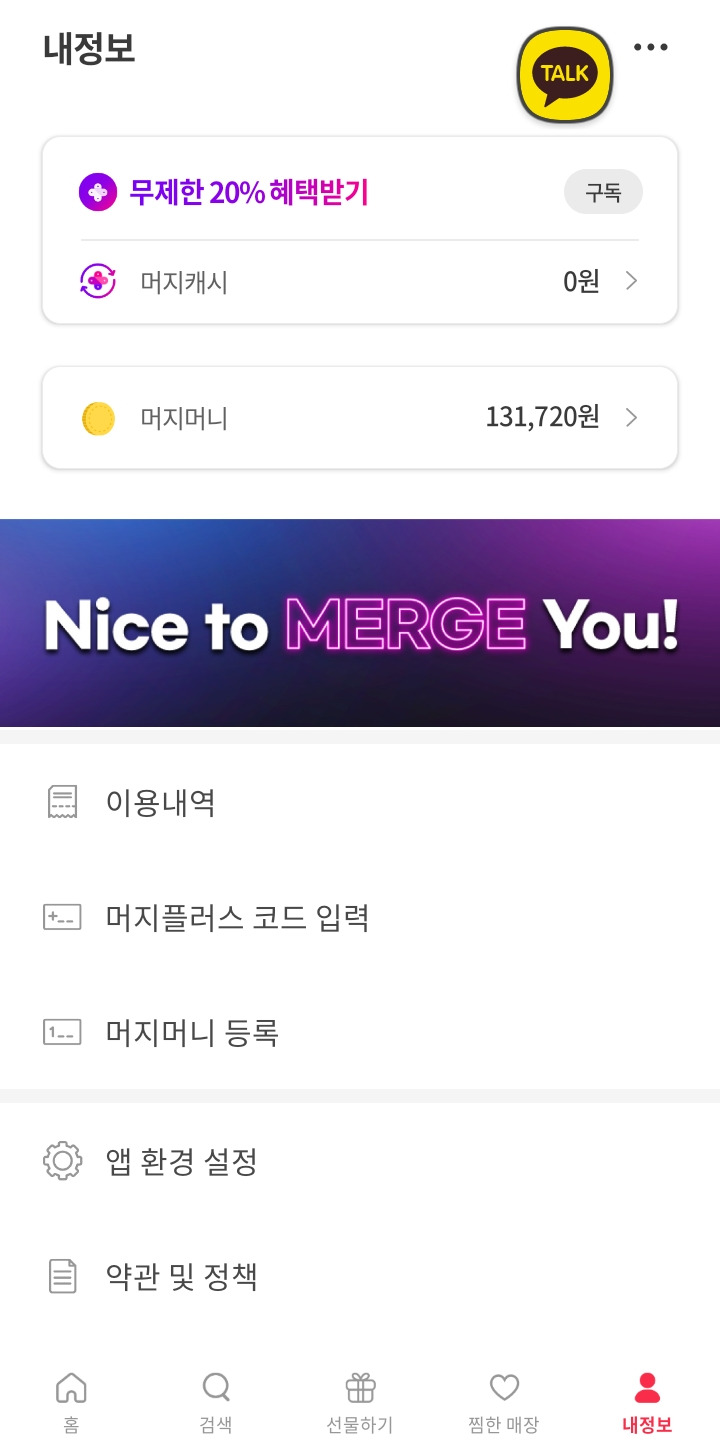This screenshot has height=1450, width=720.
Task: Select the 내정보 tab
Action: [647, 1402]
